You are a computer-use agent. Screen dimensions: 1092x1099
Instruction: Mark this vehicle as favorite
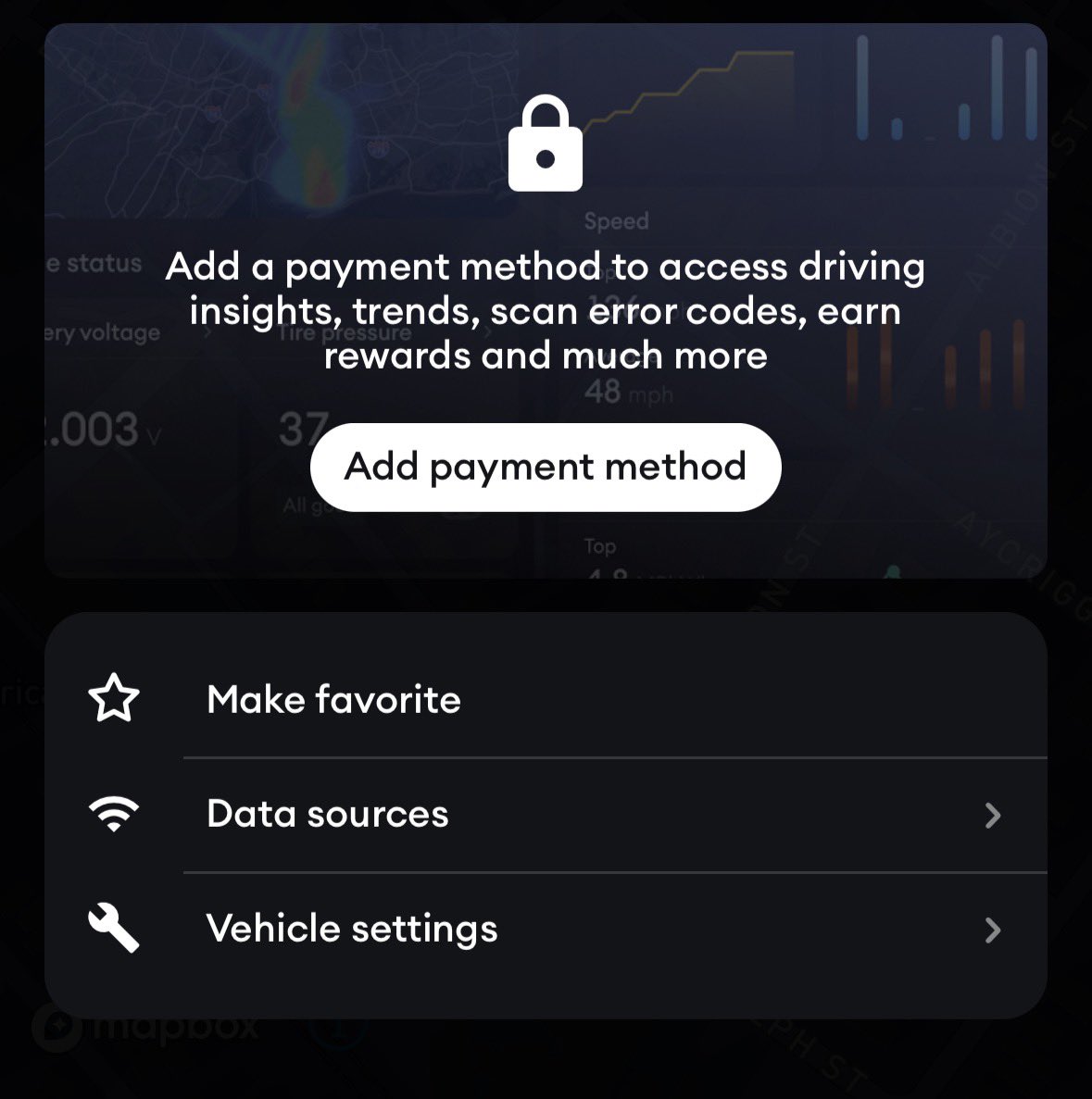tap(333, 699)
